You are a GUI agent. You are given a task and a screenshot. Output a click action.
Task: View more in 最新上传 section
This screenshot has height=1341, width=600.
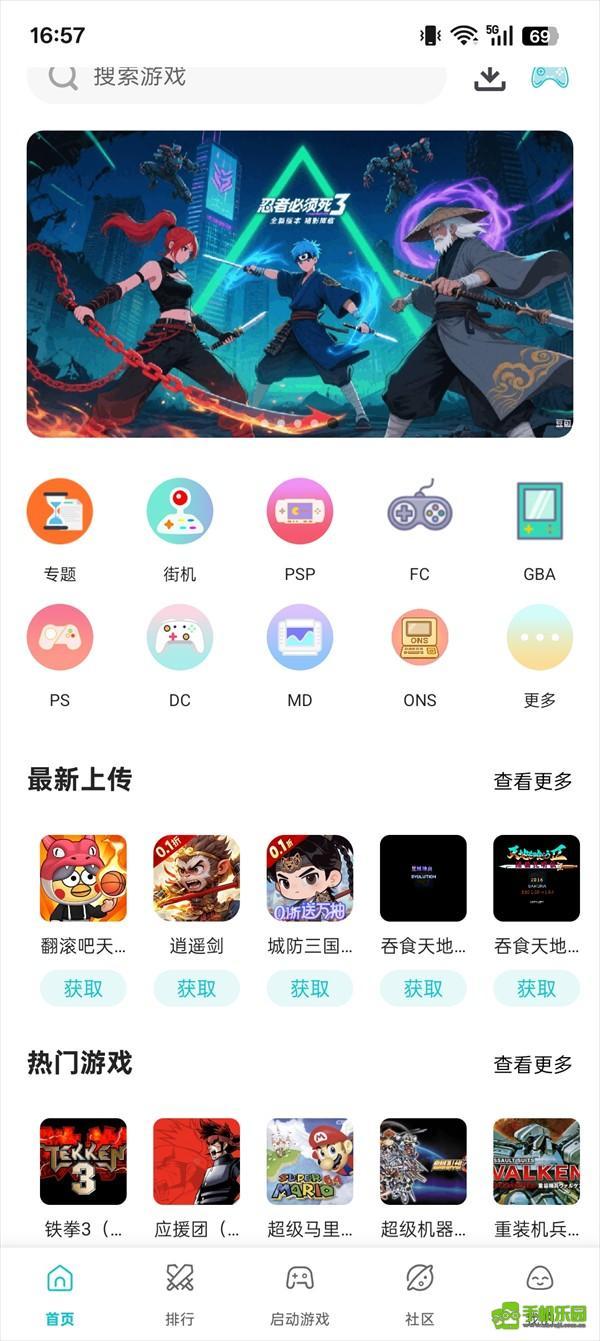pos(532,781)
